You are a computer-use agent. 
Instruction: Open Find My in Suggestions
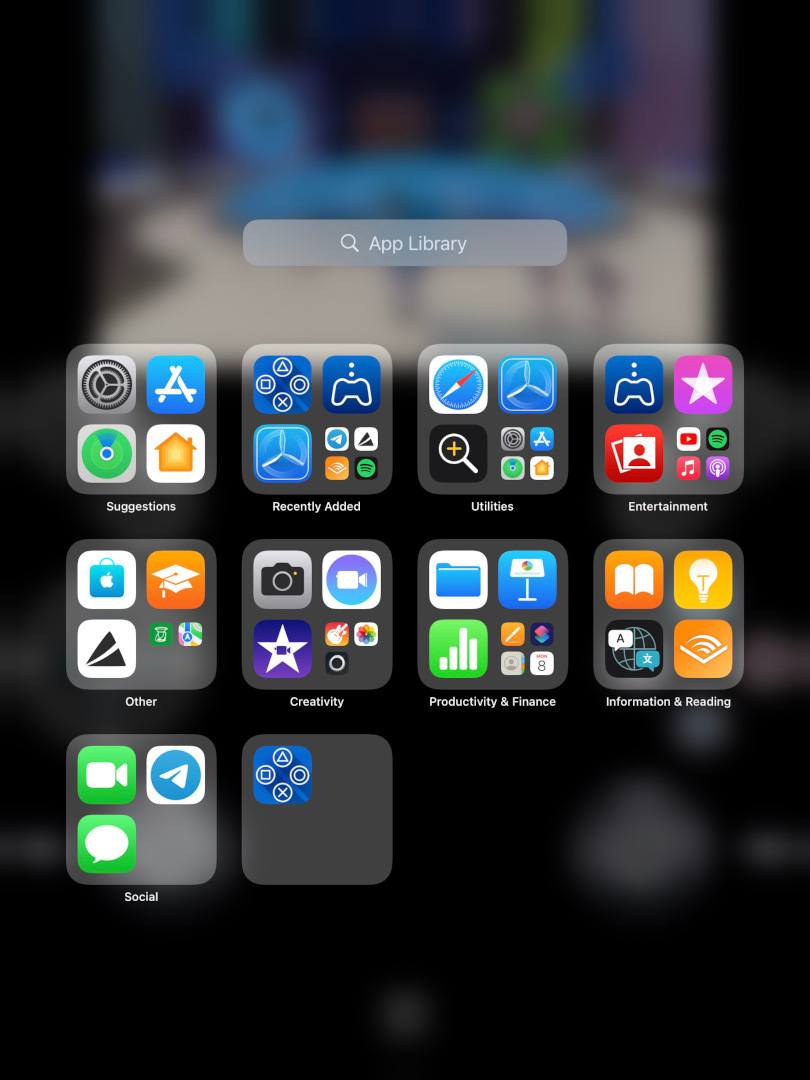tap(107, 453)
